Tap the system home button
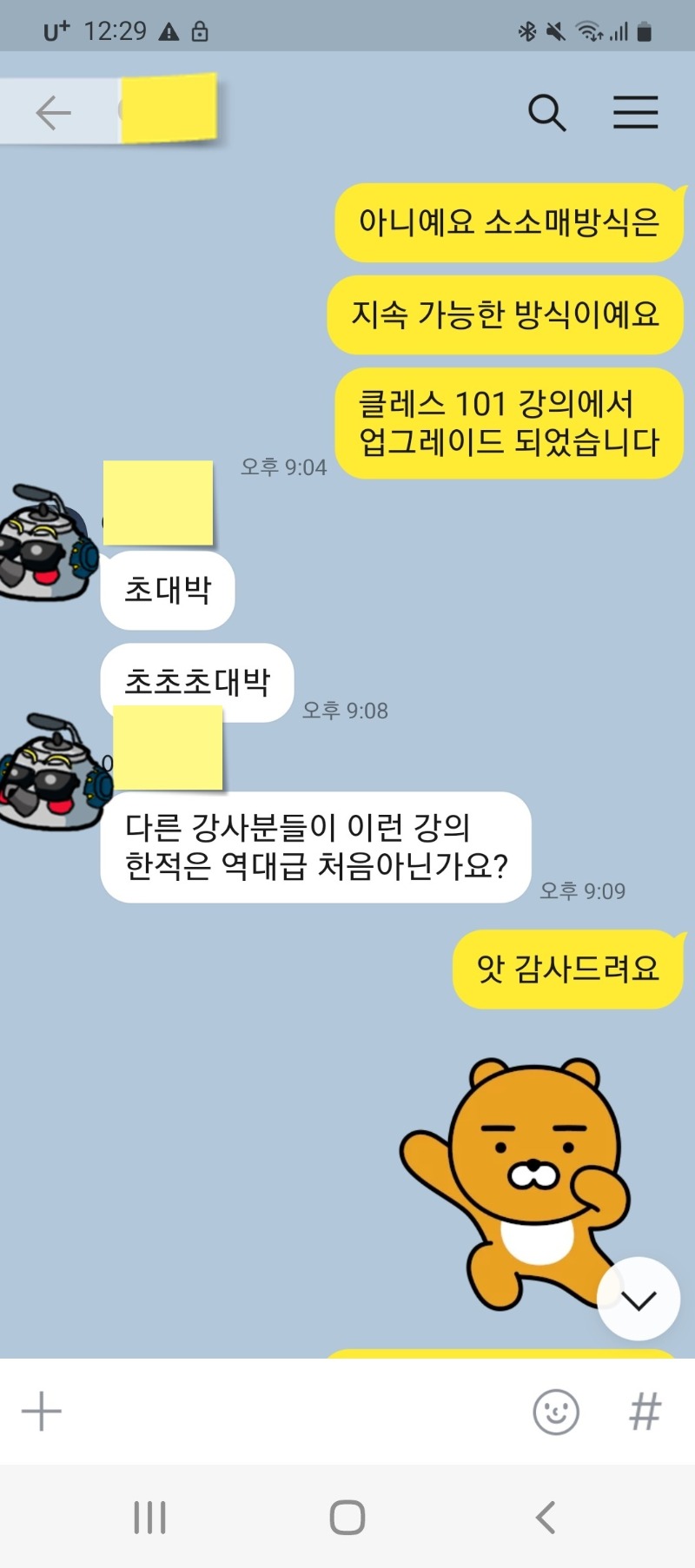The height and width of the screenshot is (1568, 695). [347, 1518]
